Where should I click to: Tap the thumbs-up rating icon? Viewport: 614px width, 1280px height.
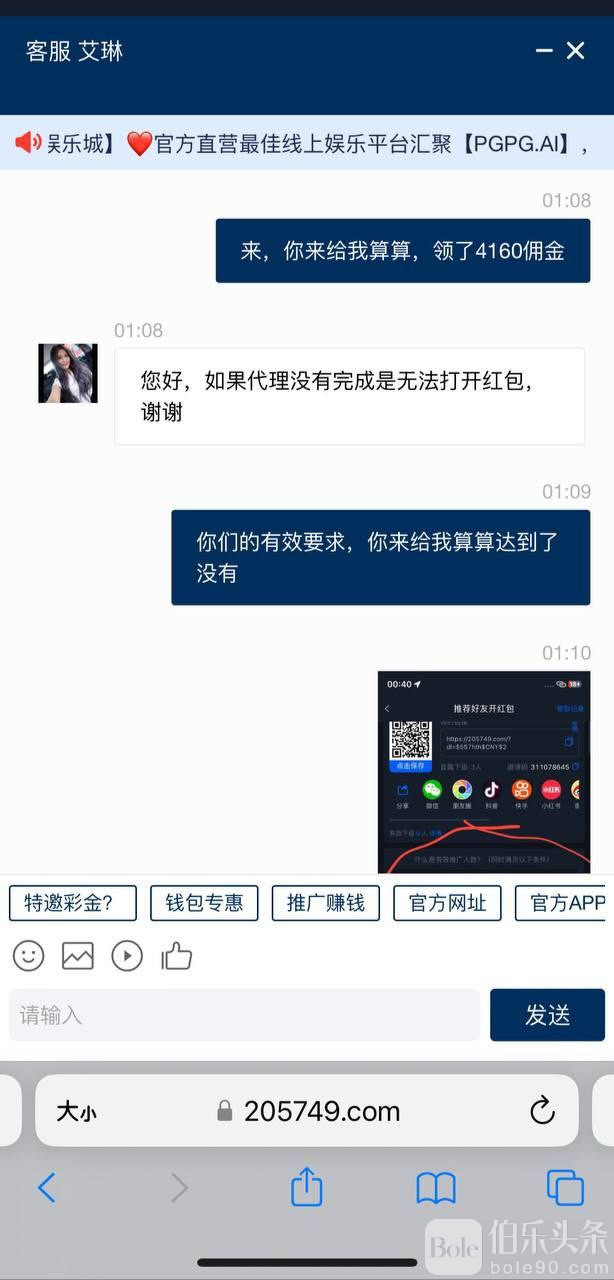tap(177, 956)
